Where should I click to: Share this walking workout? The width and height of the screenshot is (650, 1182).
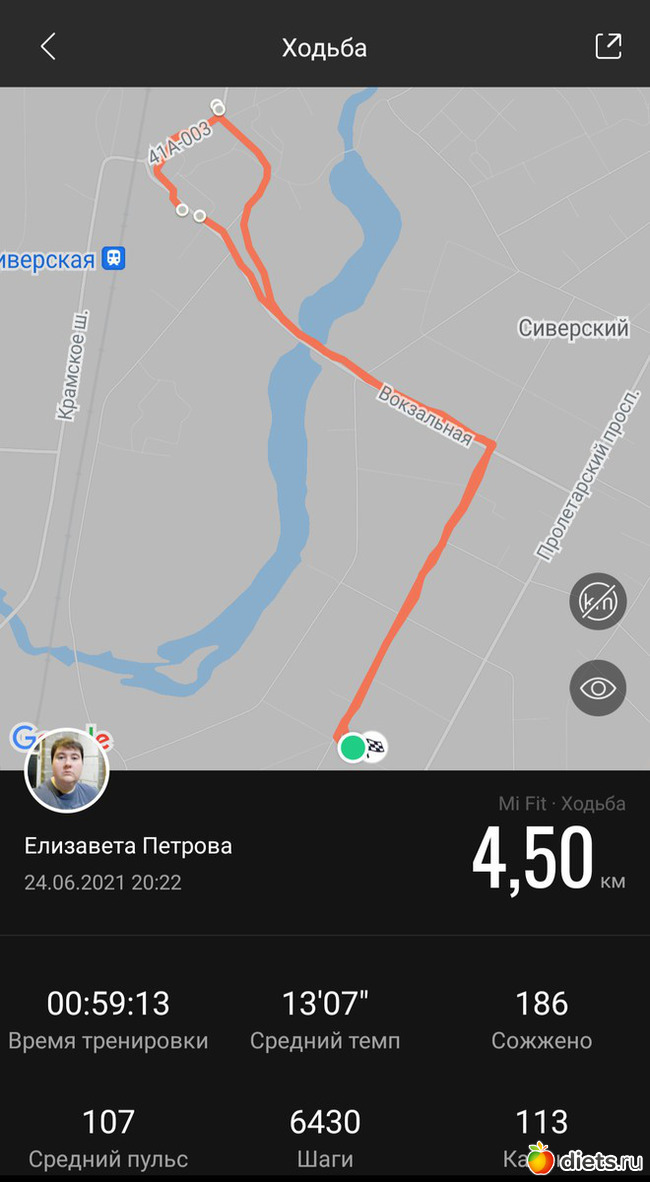pyautogui.click(x=608, y=46)
